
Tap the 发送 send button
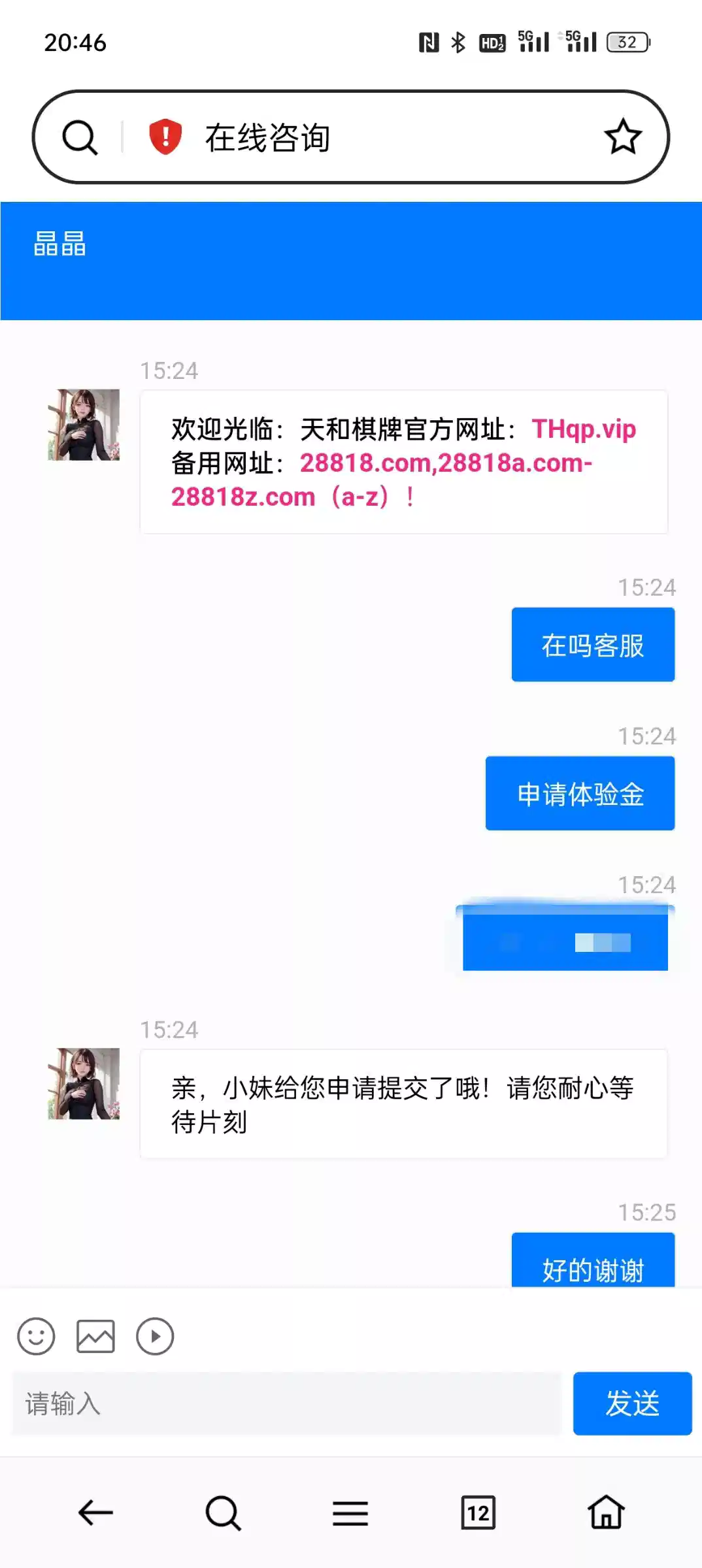pyautogui.click(x=632, y=1406)
